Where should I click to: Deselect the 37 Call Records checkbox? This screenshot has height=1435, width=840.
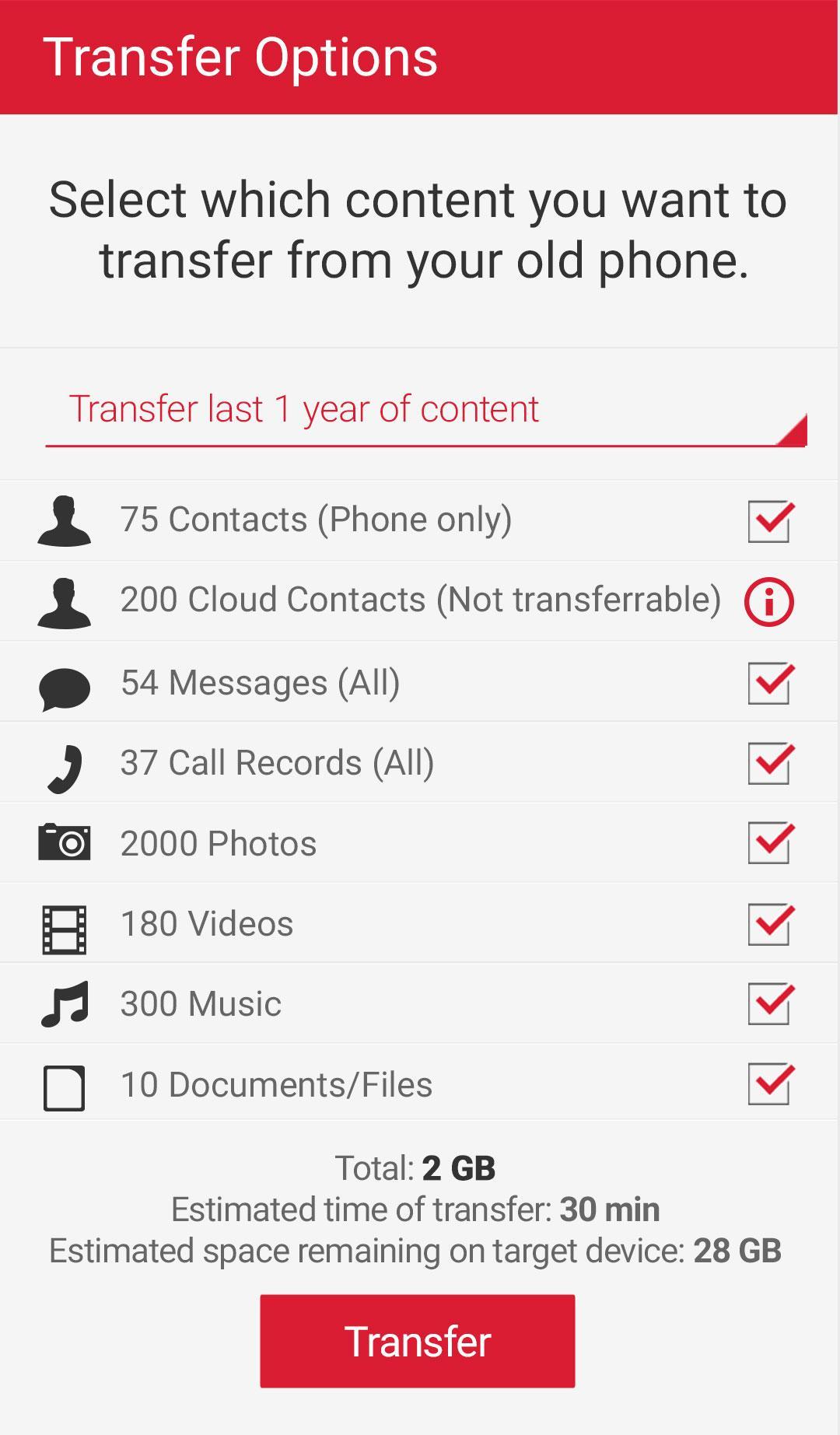pyautogui.click(x=769, y=764)
